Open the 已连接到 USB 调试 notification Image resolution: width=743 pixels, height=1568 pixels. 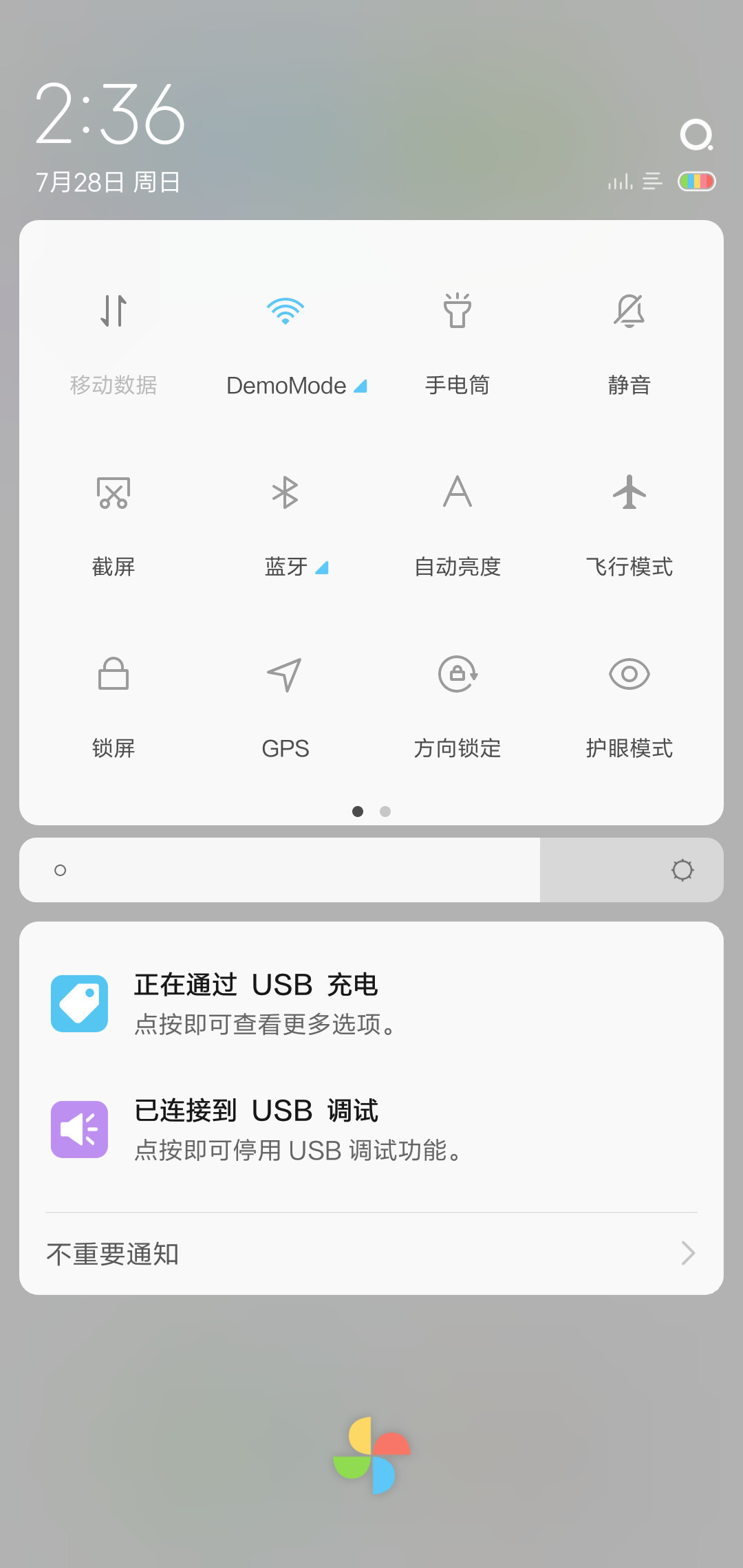pos(371,1130)
